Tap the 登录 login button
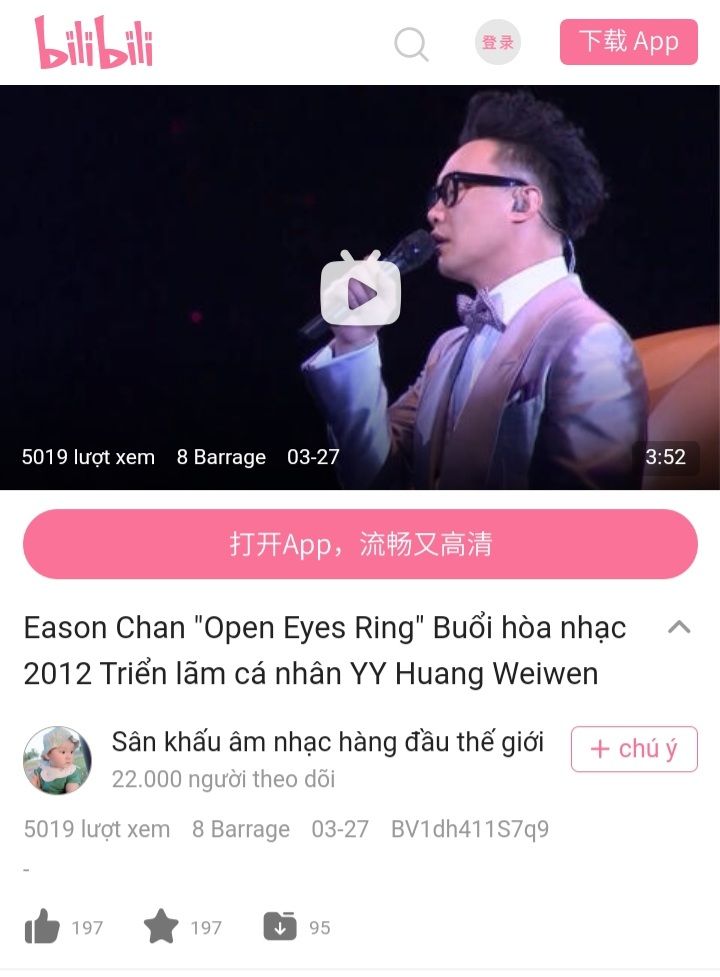Viewport: 720px width, 977px height. [x=497, y=43]
